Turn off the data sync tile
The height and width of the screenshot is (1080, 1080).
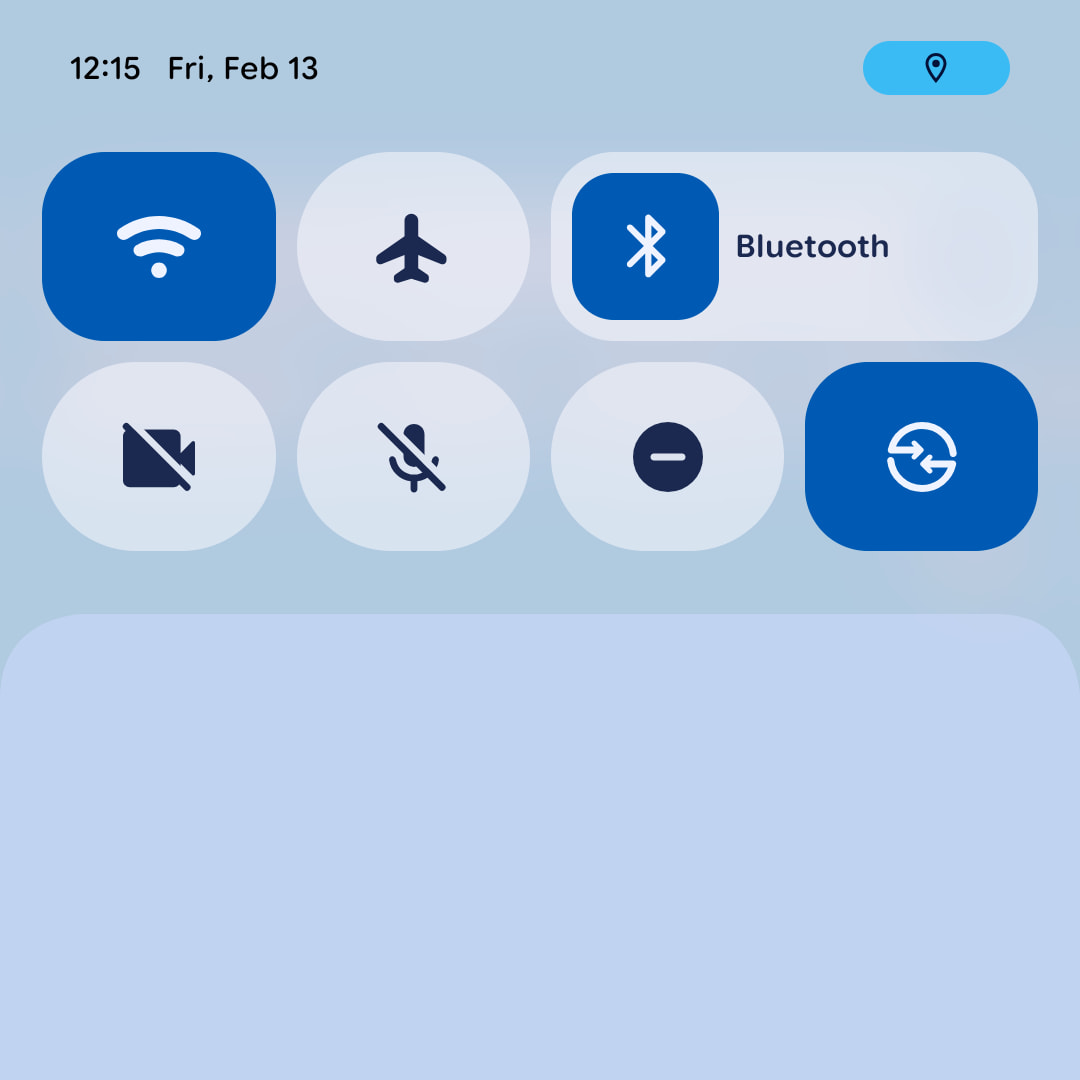(921, 456)
